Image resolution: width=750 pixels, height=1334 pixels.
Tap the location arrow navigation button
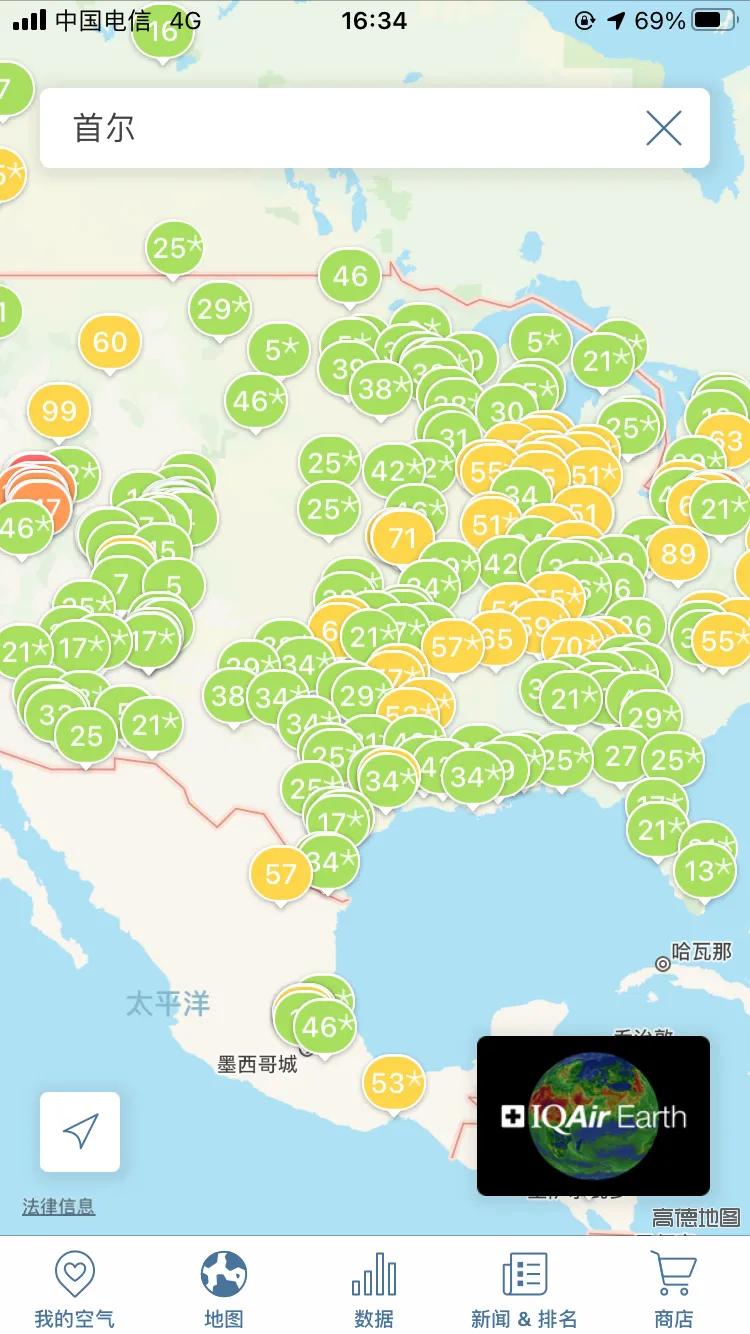coord(79,1132)
